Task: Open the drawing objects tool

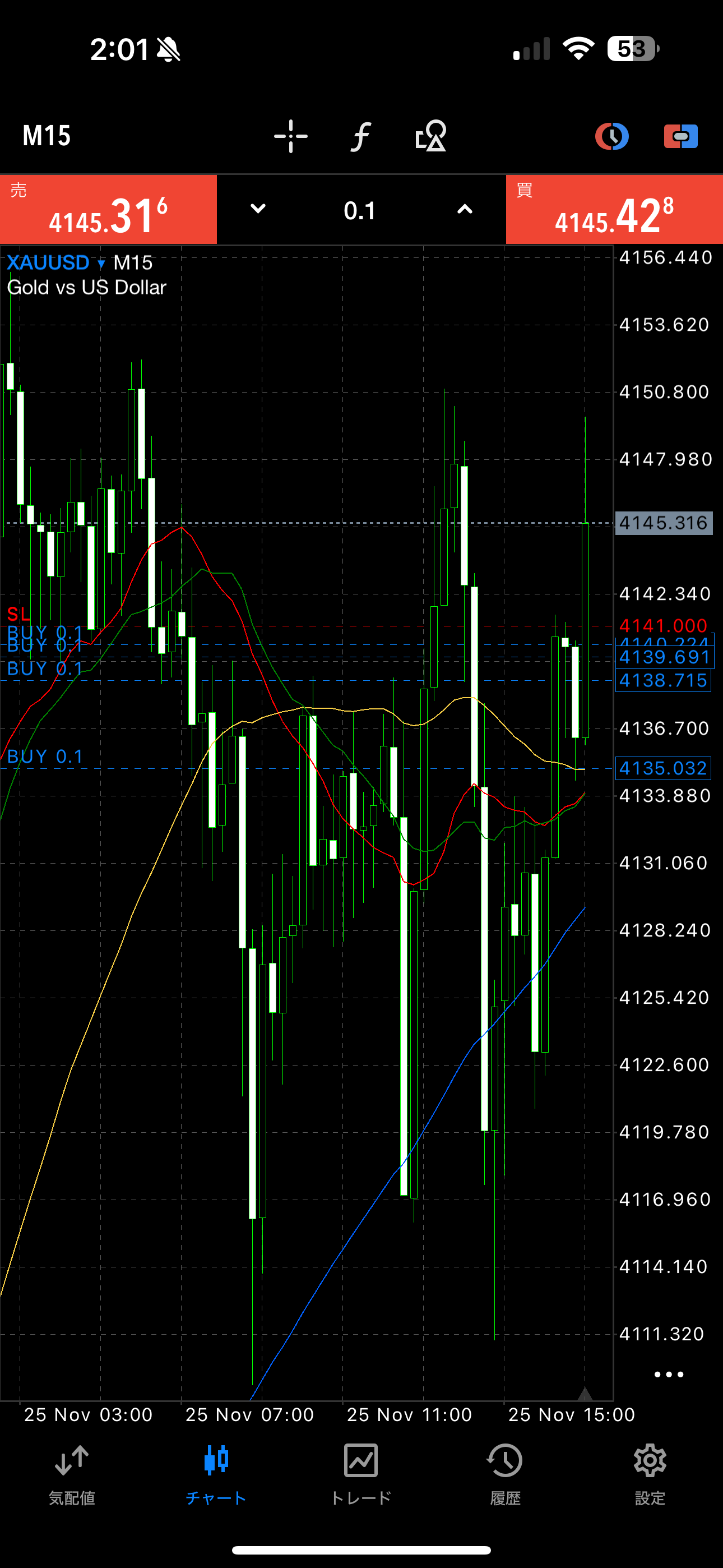Action: [x=430, y=136]
